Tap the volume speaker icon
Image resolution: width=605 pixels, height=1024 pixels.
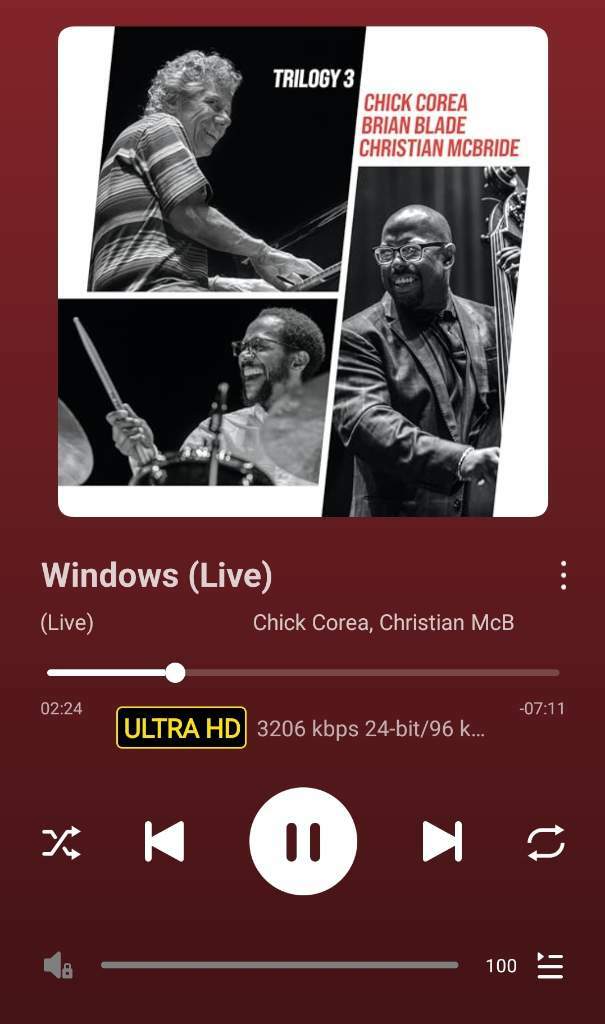[57, 966]
